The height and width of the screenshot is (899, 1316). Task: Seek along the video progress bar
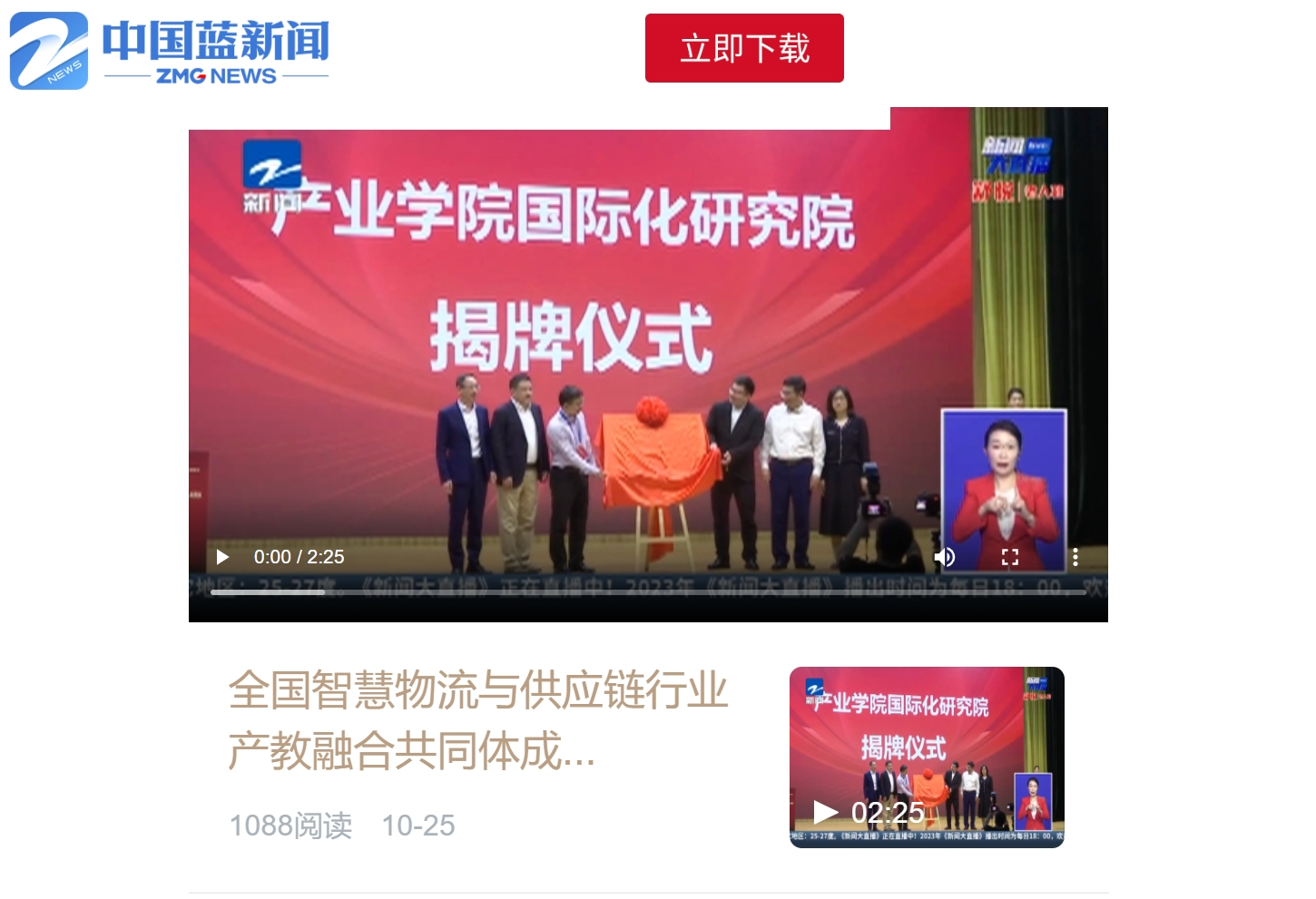648,592
